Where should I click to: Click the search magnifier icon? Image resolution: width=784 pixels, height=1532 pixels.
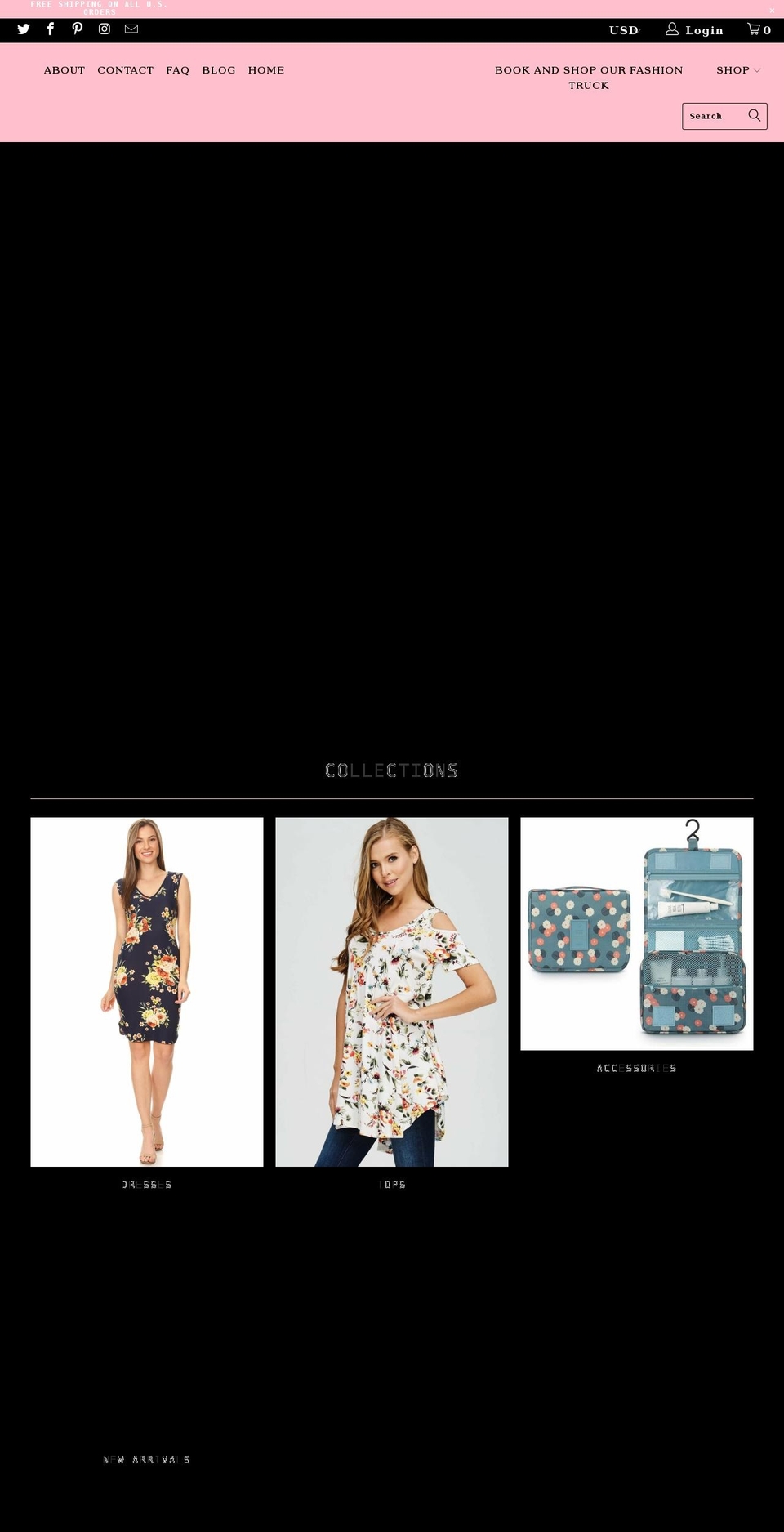click(754, 116)
